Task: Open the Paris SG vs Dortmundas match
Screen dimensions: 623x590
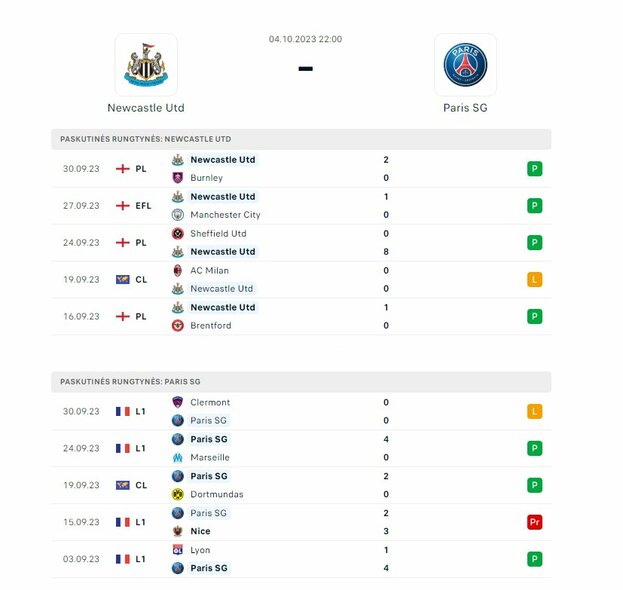Action: click(x=300, y=485)
